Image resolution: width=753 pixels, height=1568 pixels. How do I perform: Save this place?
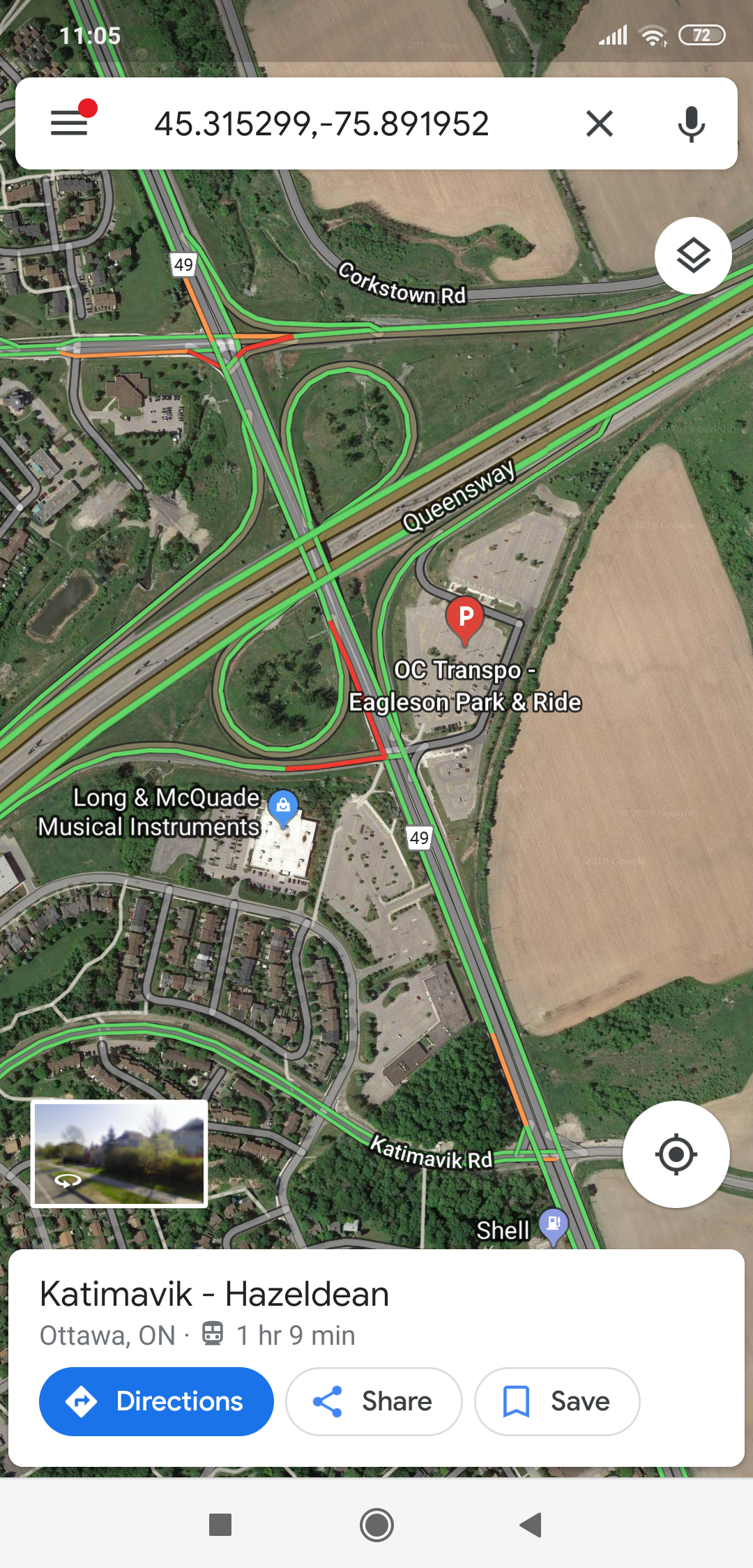tap(557, 1401)
